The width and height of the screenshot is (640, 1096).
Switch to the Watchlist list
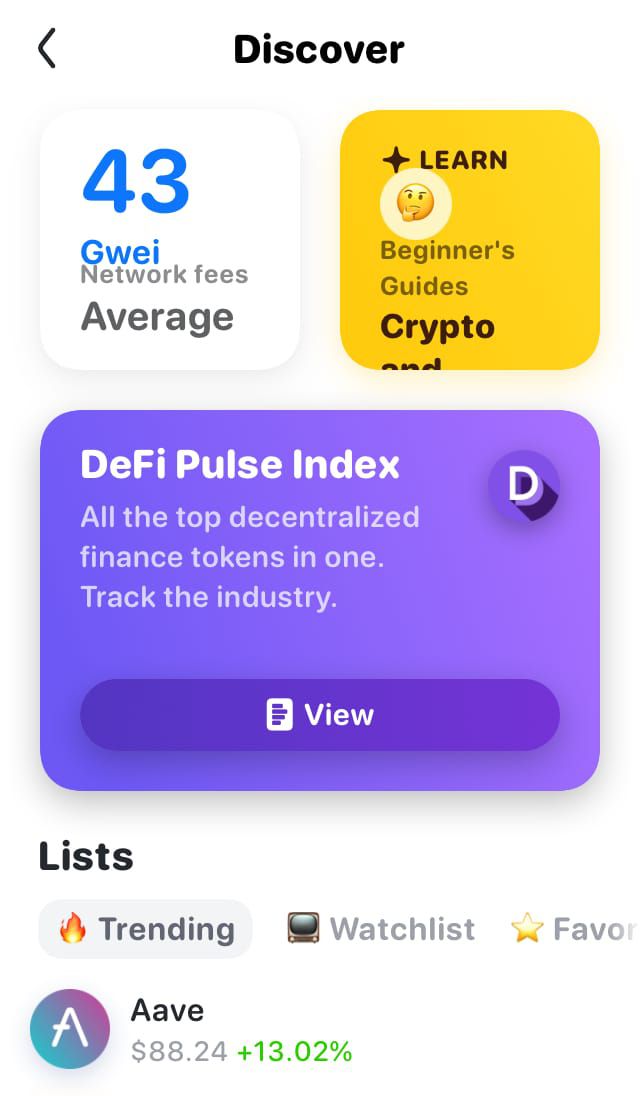coord(381,929)
